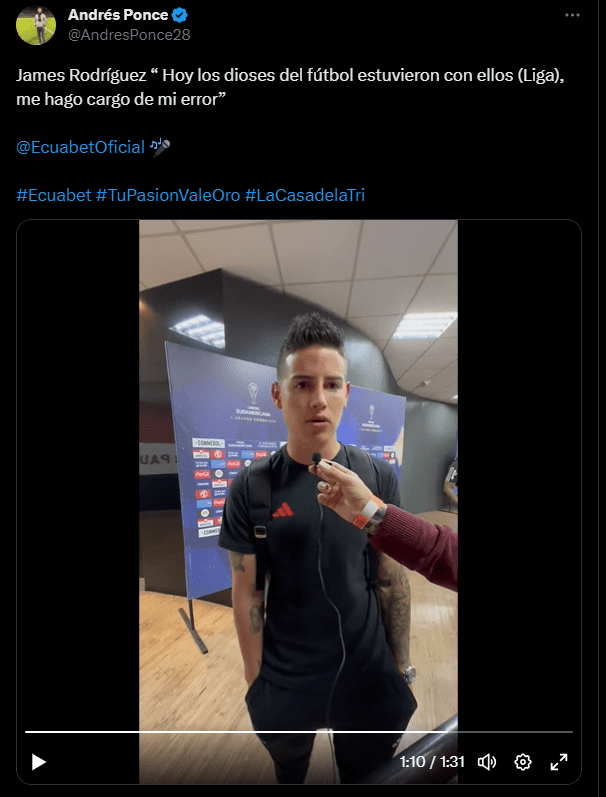Open the @EcuabetOficial mention
Image resolution: width=606 pixels, height=797 pixels.
[81, 147]
